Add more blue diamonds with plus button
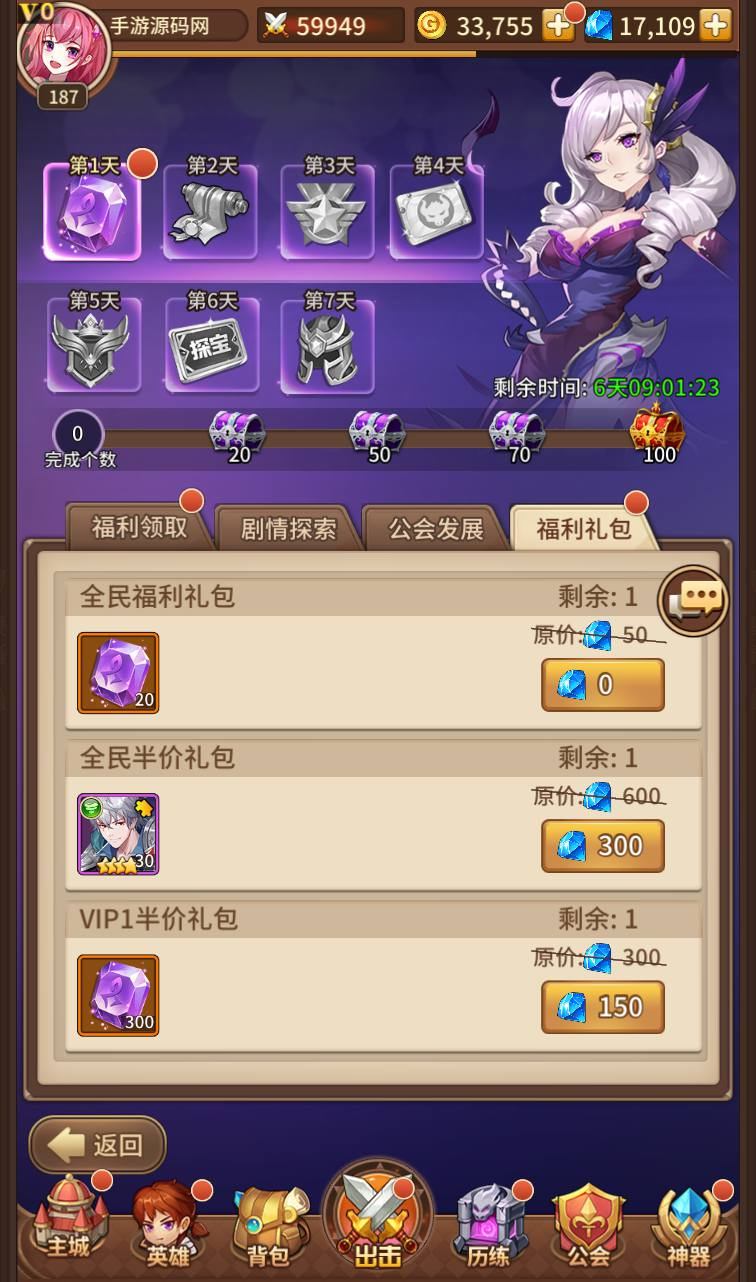 (715, 25)
